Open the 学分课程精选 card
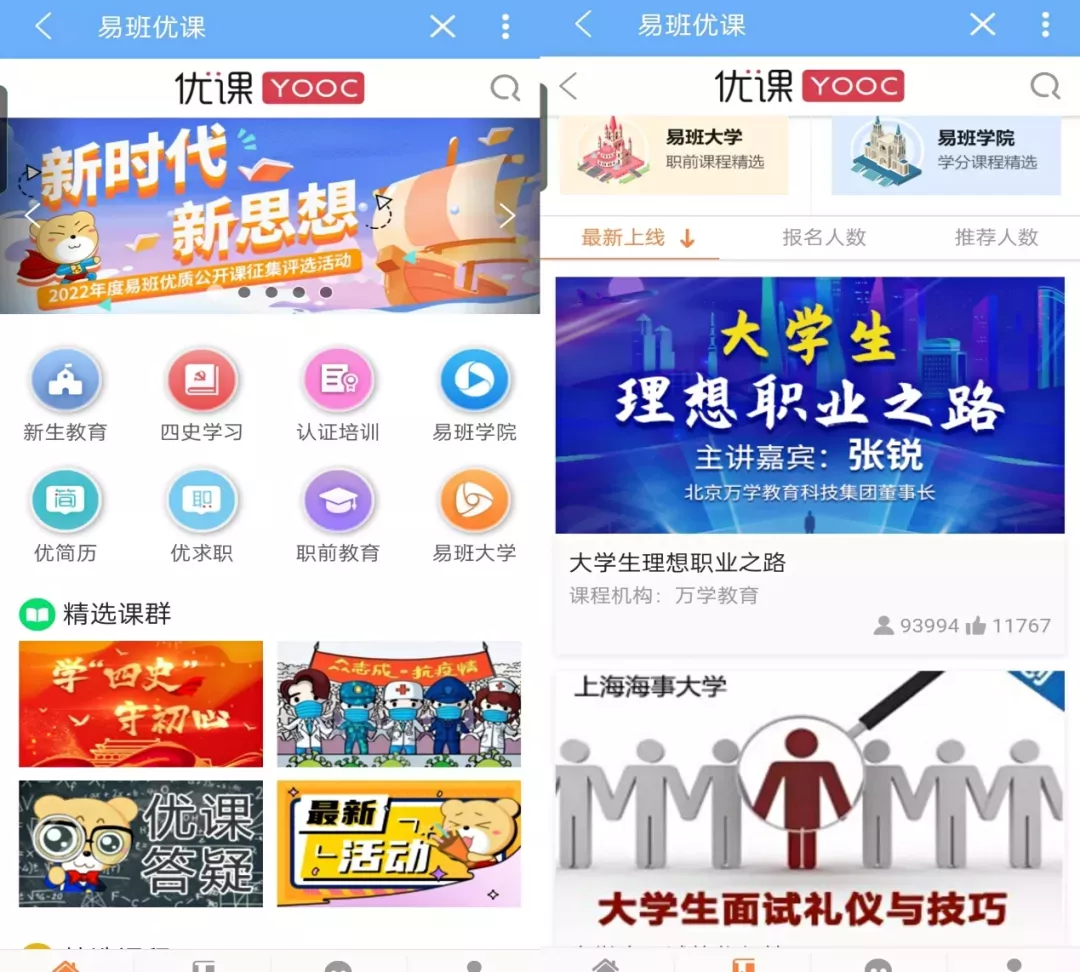Viewport: 1080px width, 972px height. [x=946, y=154]
